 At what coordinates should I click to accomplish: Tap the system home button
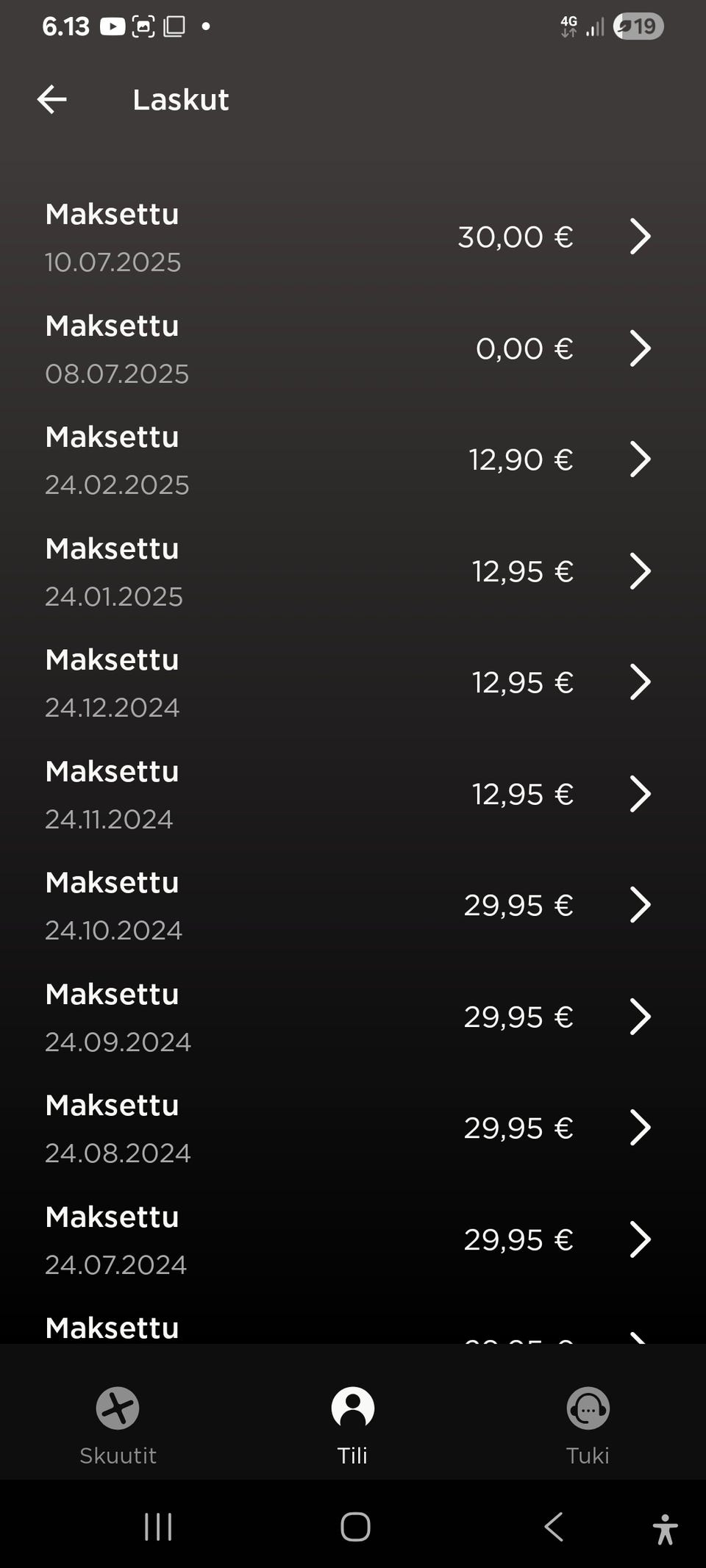pos(355,1527)
